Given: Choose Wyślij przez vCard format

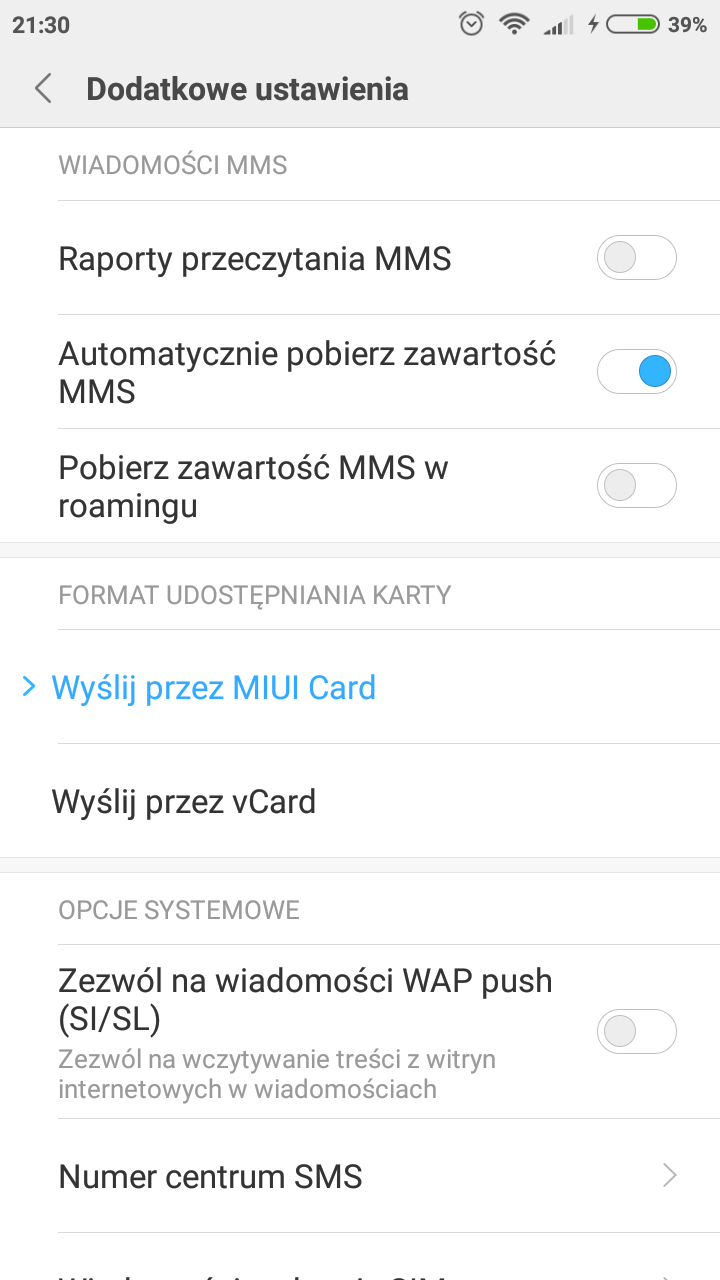Looking at the screenshot, I should pos(184,802).
